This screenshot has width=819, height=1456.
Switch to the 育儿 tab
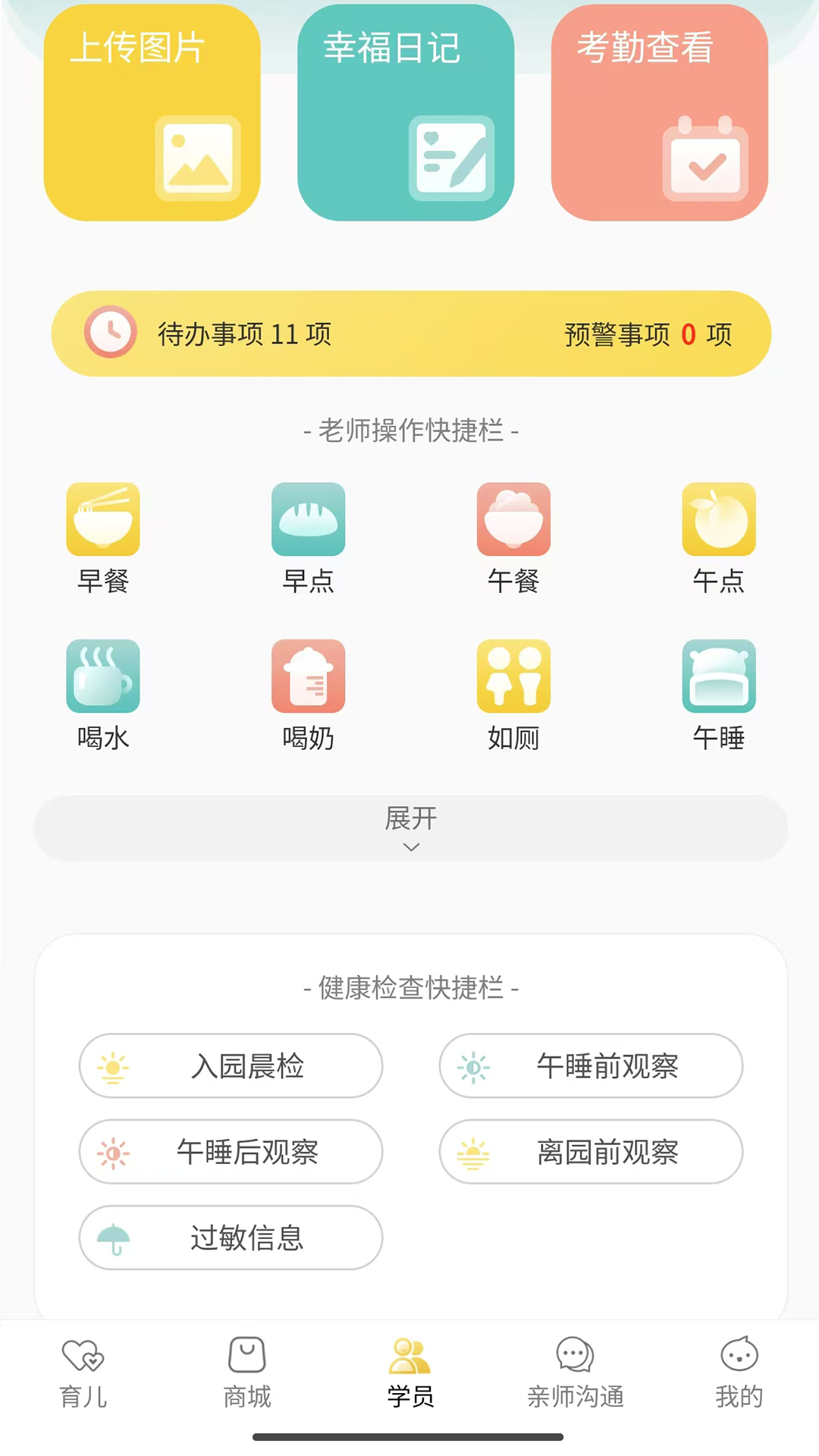[x=82, y=1373]
